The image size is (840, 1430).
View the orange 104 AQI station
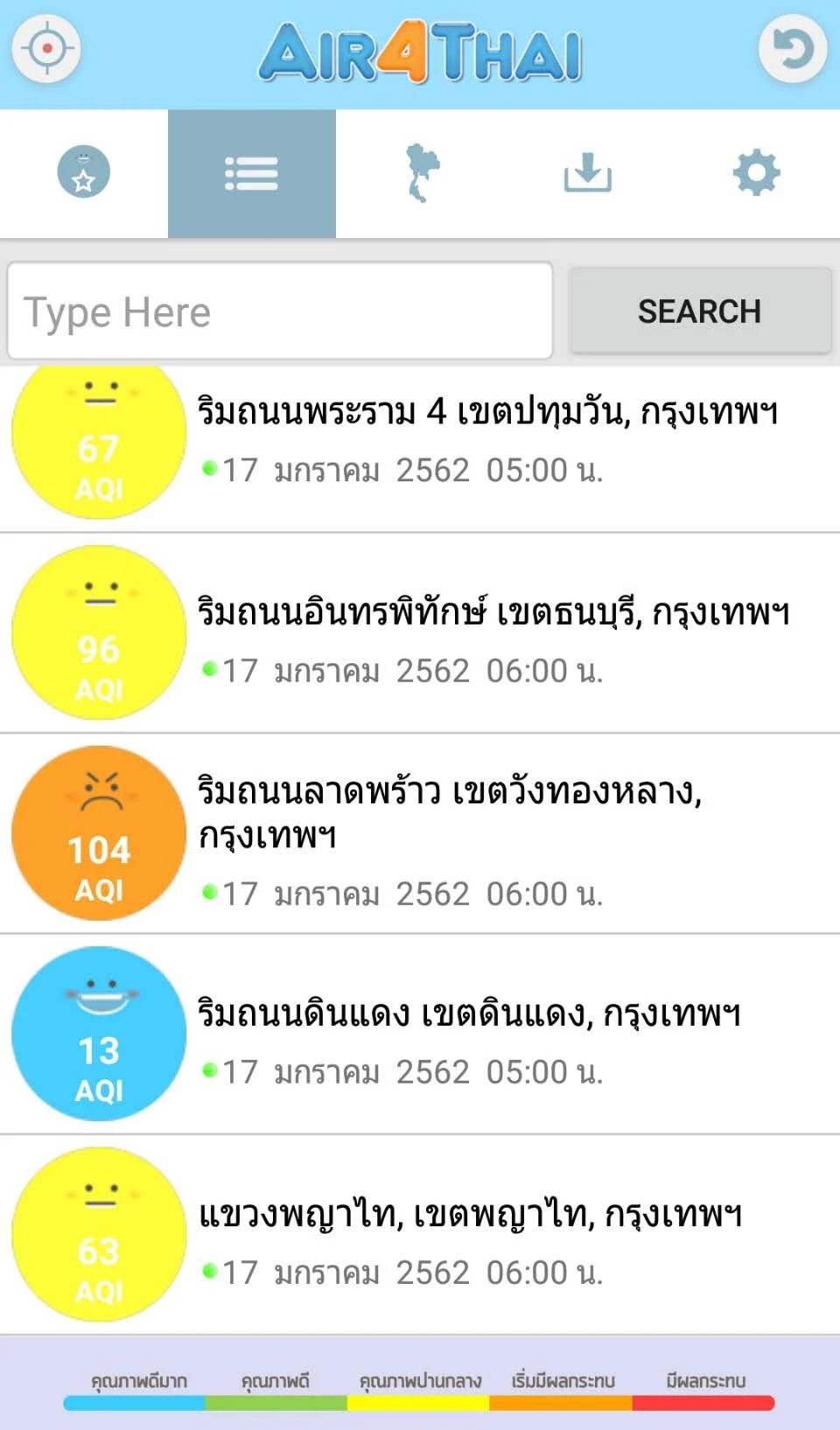pyautogui.click(x=420, y=833)
